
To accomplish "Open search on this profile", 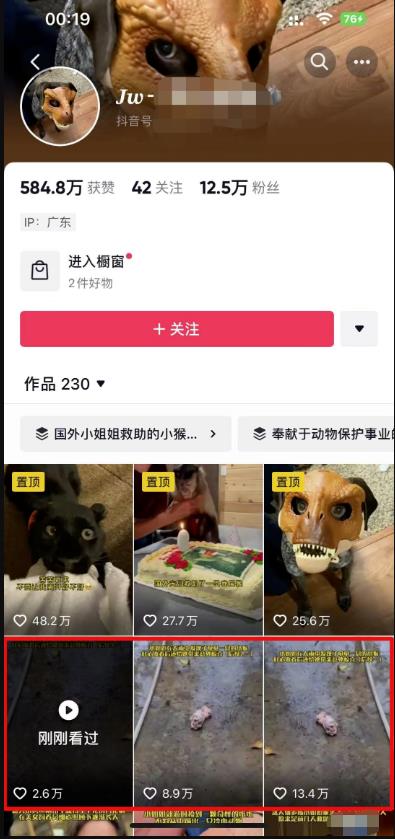I will point(320,63).
